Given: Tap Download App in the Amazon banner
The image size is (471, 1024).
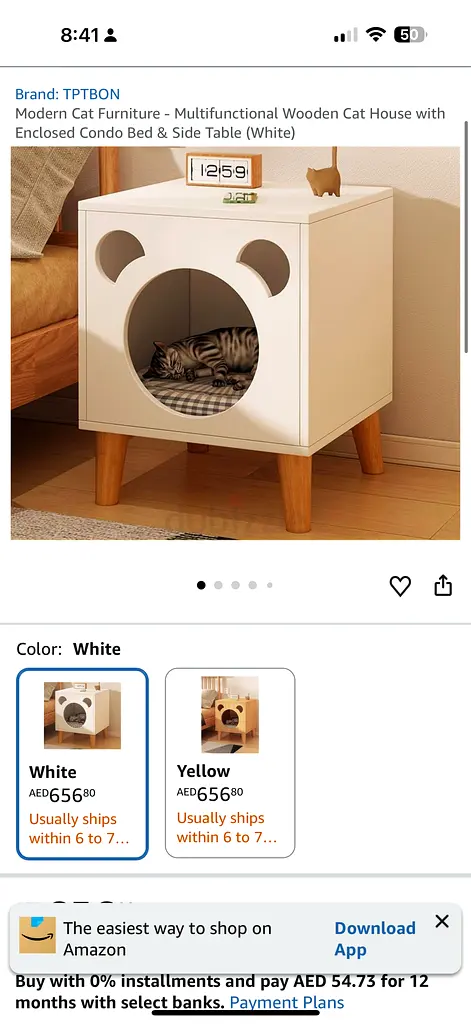Looking at the screenshot, I should coord(375,939).
